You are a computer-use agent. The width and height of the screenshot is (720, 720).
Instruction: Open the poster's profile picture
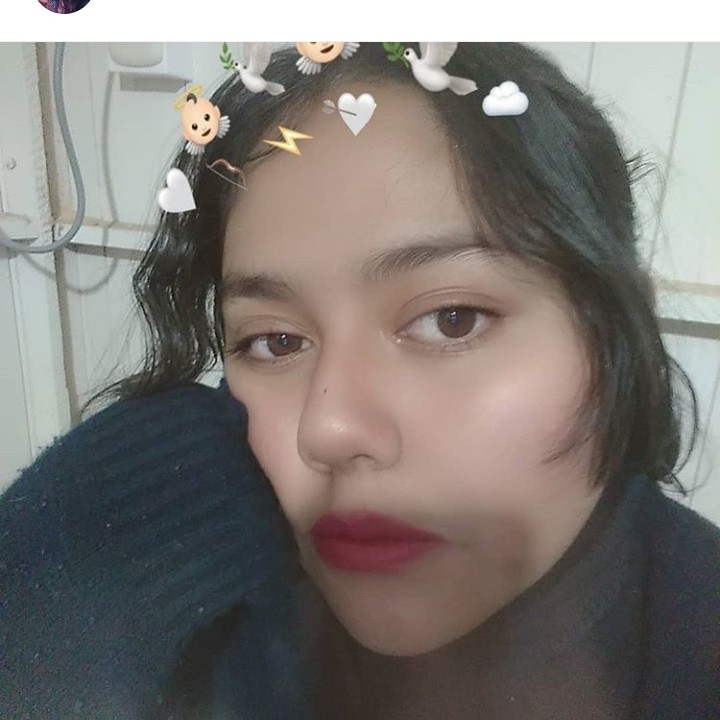click(63, 4)
